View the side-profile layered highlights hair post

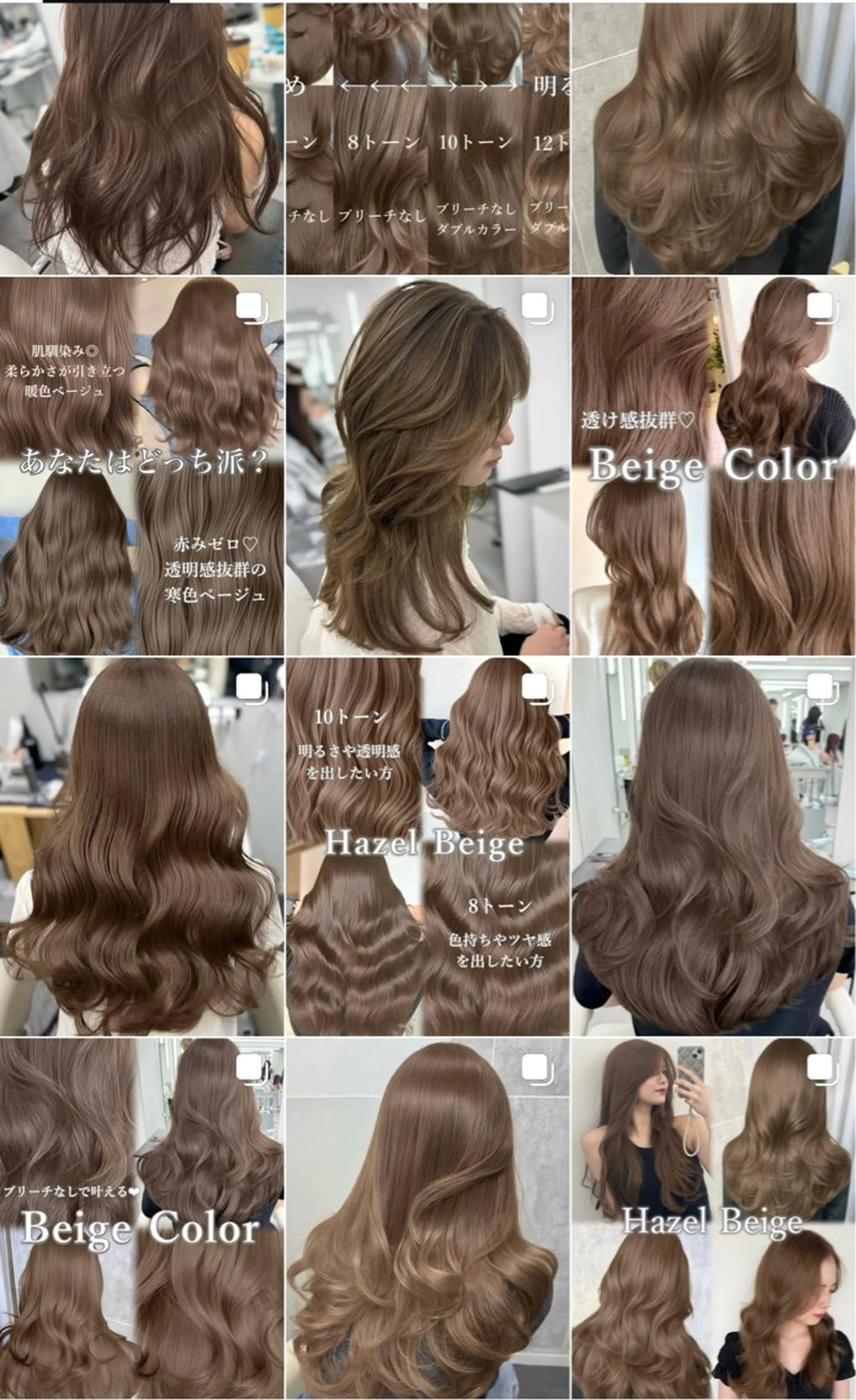[427, 466]
